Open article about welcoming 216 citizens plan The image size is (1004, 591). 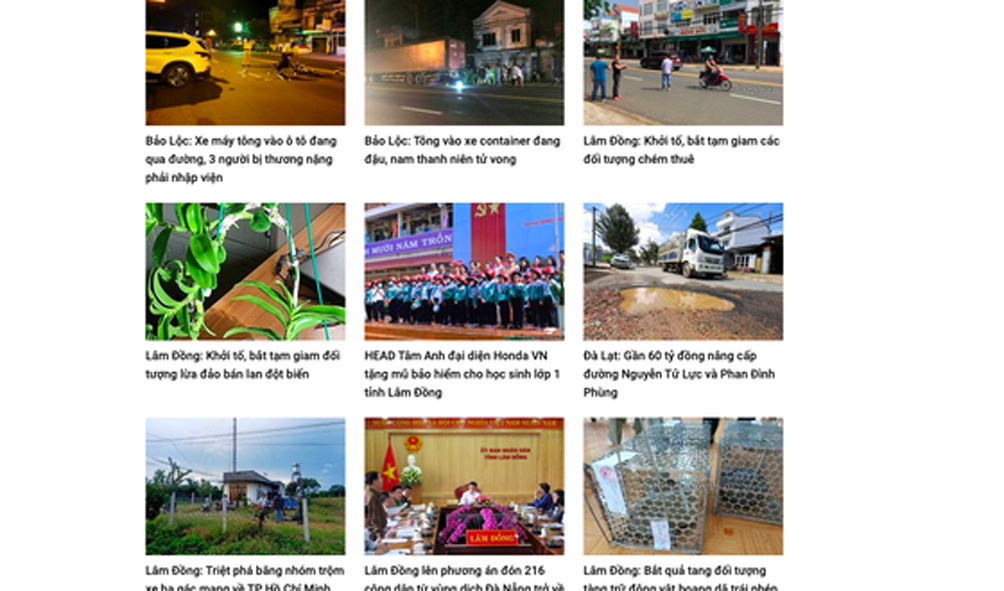[463, 486]
